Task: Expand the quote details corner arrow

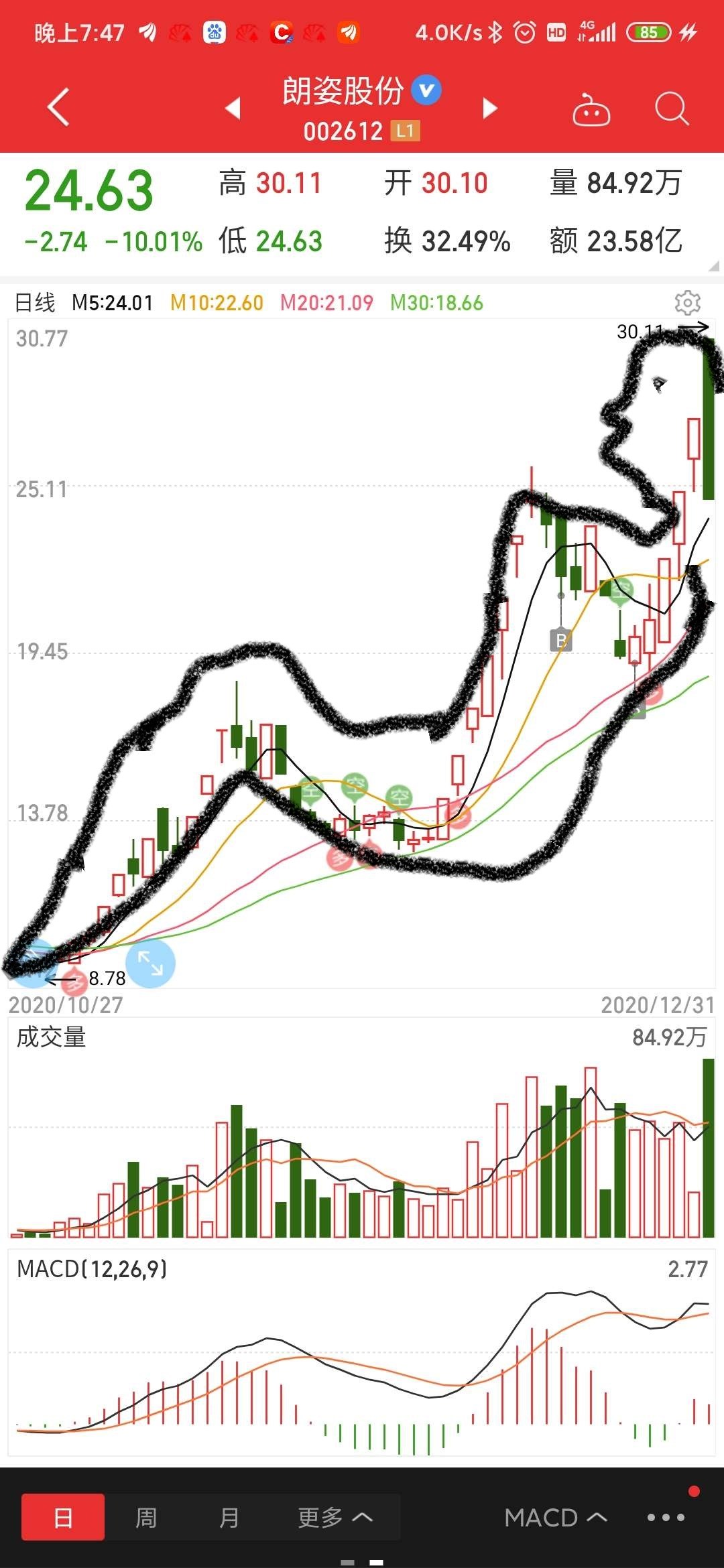Action: [x=713, y=266]
